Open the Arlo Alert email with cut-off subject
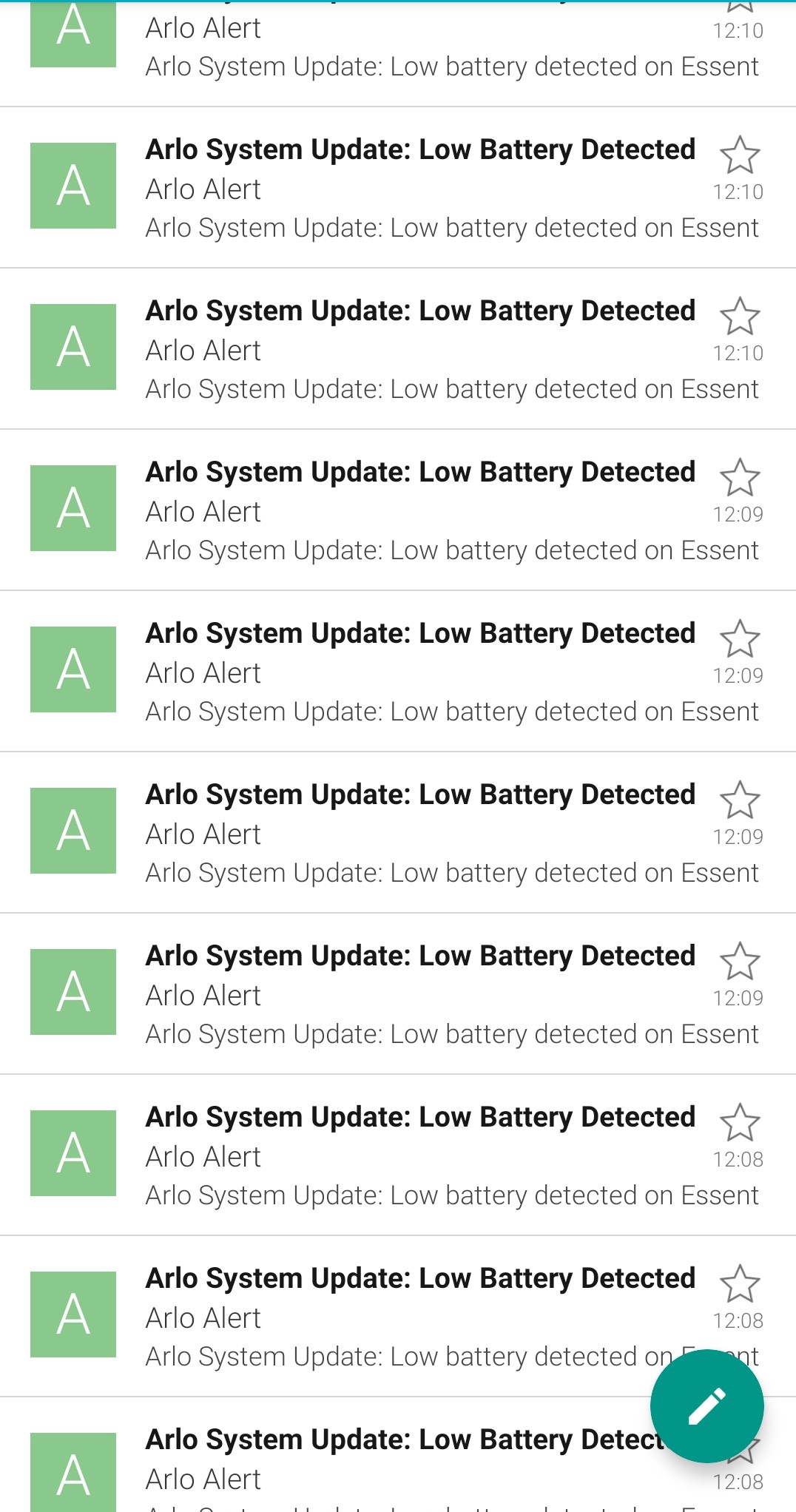This screenshot has height=1512, width=796. point(398,53)
